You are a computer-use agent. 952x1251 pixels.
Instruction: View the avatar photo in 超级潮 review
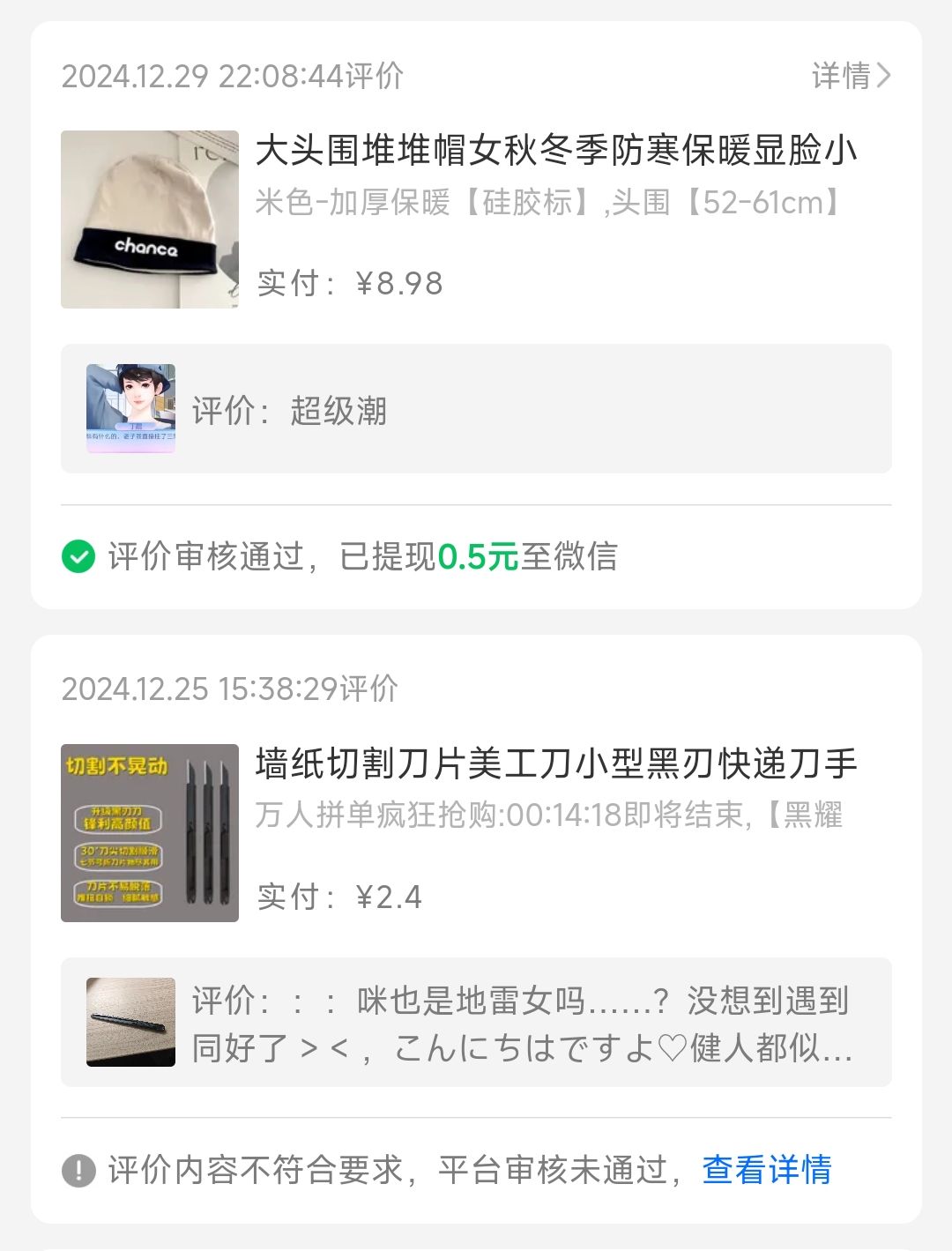click(130, 408)
